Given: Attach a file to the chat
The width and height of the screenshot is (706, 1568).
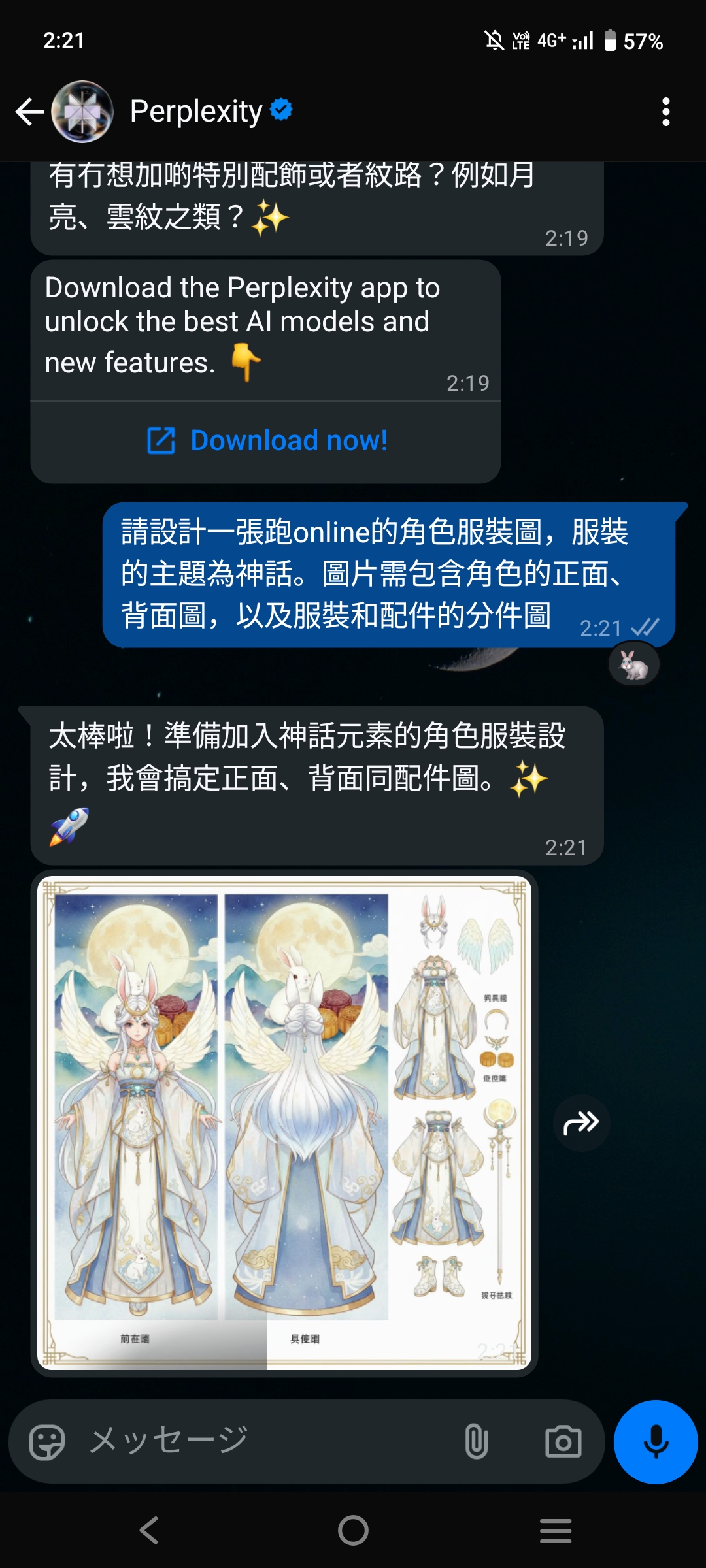Looking at the screenshot, I should [x=476, y=1441].
